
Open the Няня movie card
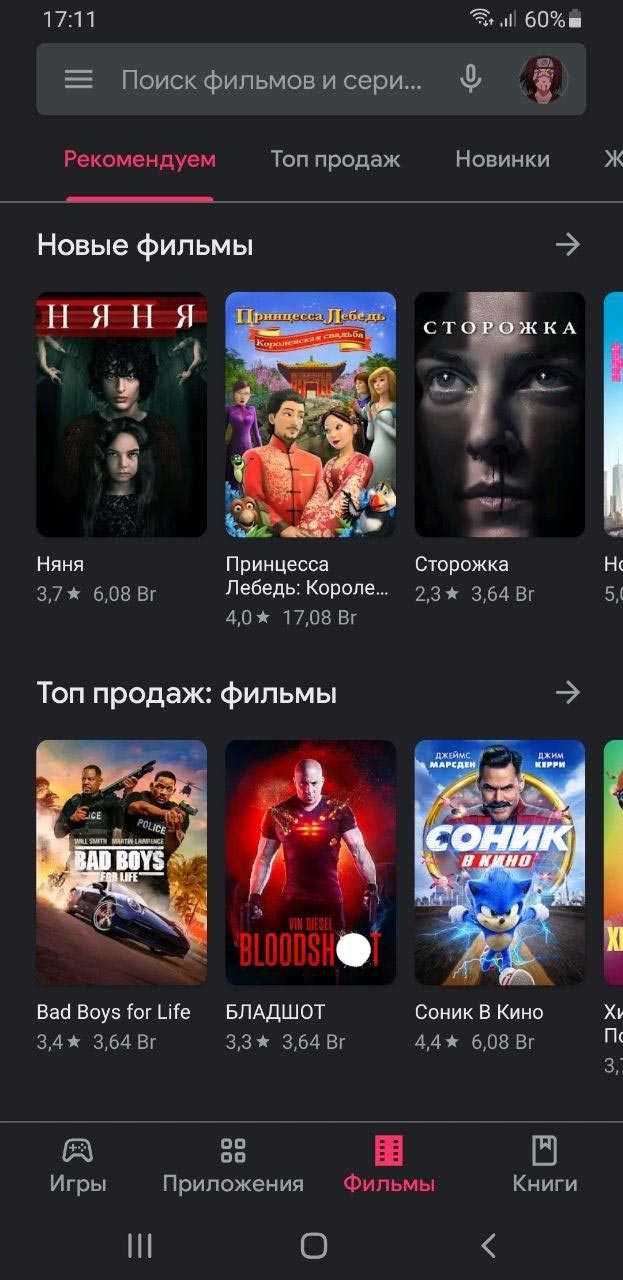pos(122,414)
